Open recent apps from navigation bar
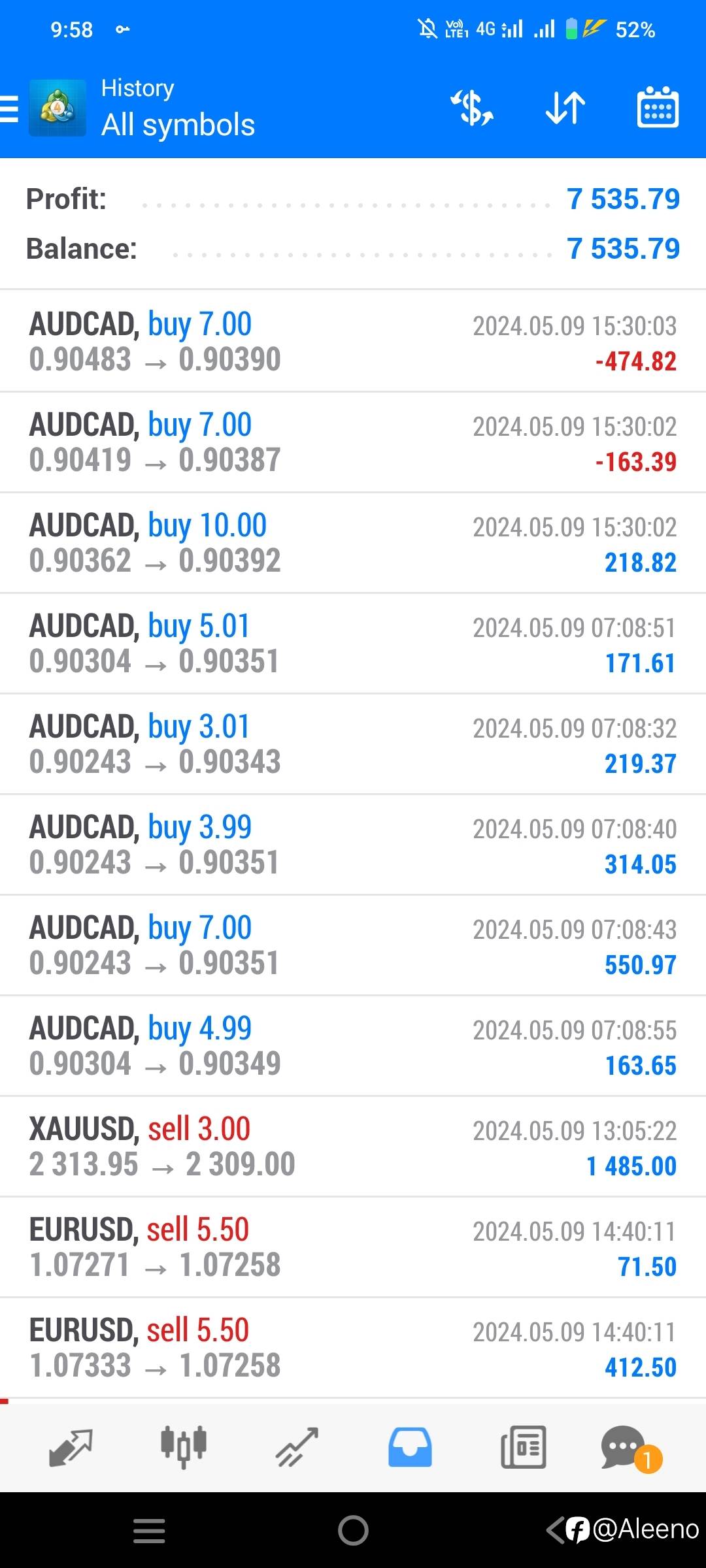This screenshot has width=706, height=1568. (149, 1530)
